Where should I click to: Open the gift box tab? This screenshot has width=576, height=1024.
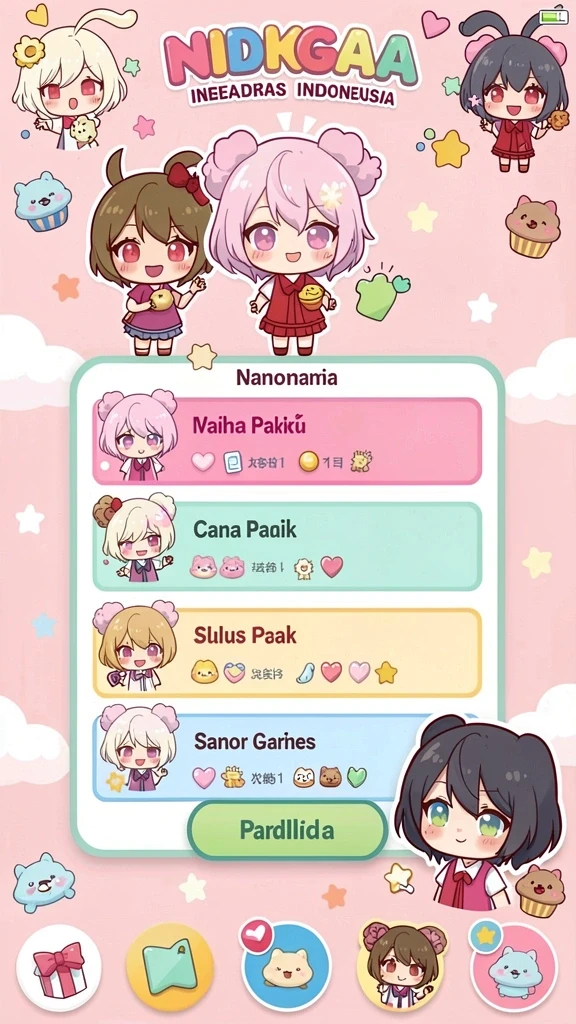pos(59,967)
